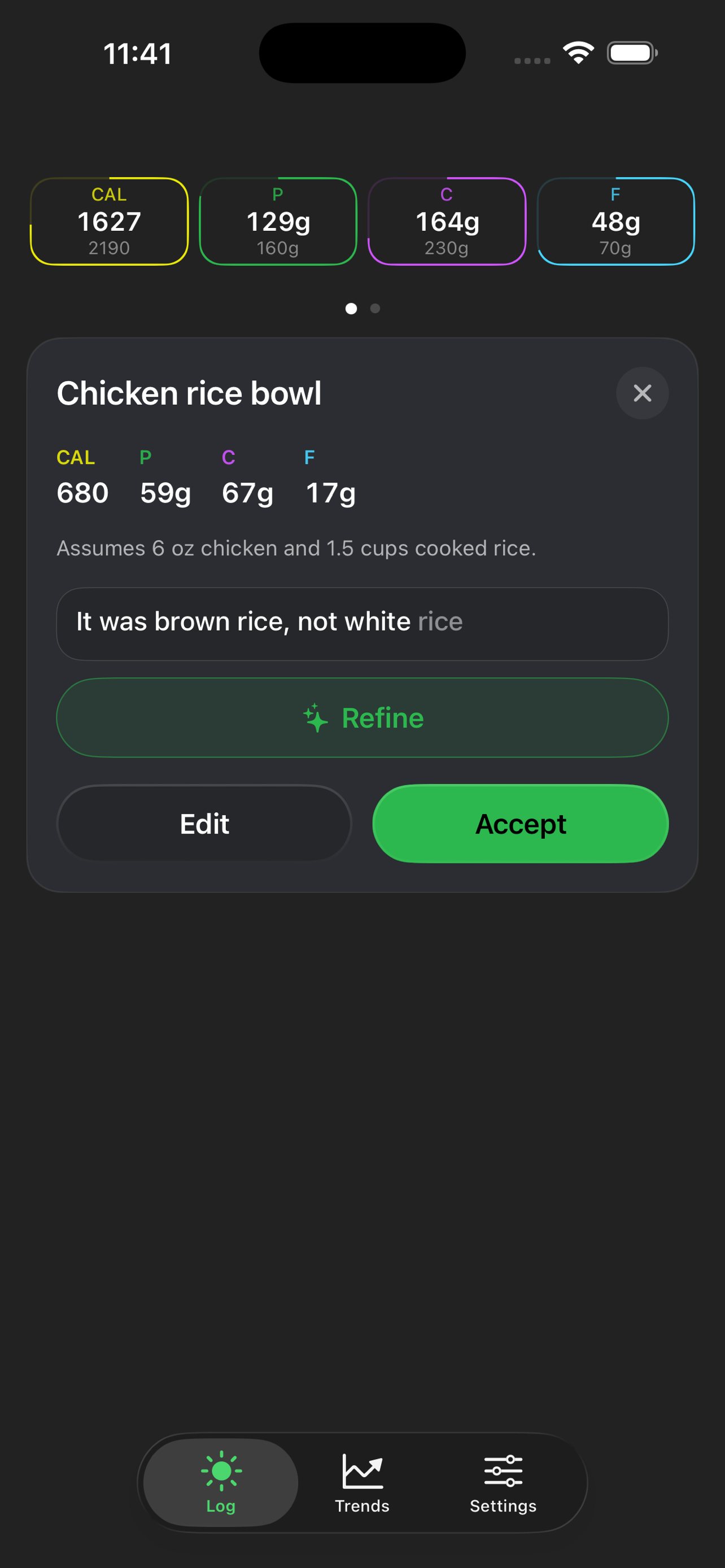
Task: Tap the C 164g carbs card
Action: (x=446, y=221)
